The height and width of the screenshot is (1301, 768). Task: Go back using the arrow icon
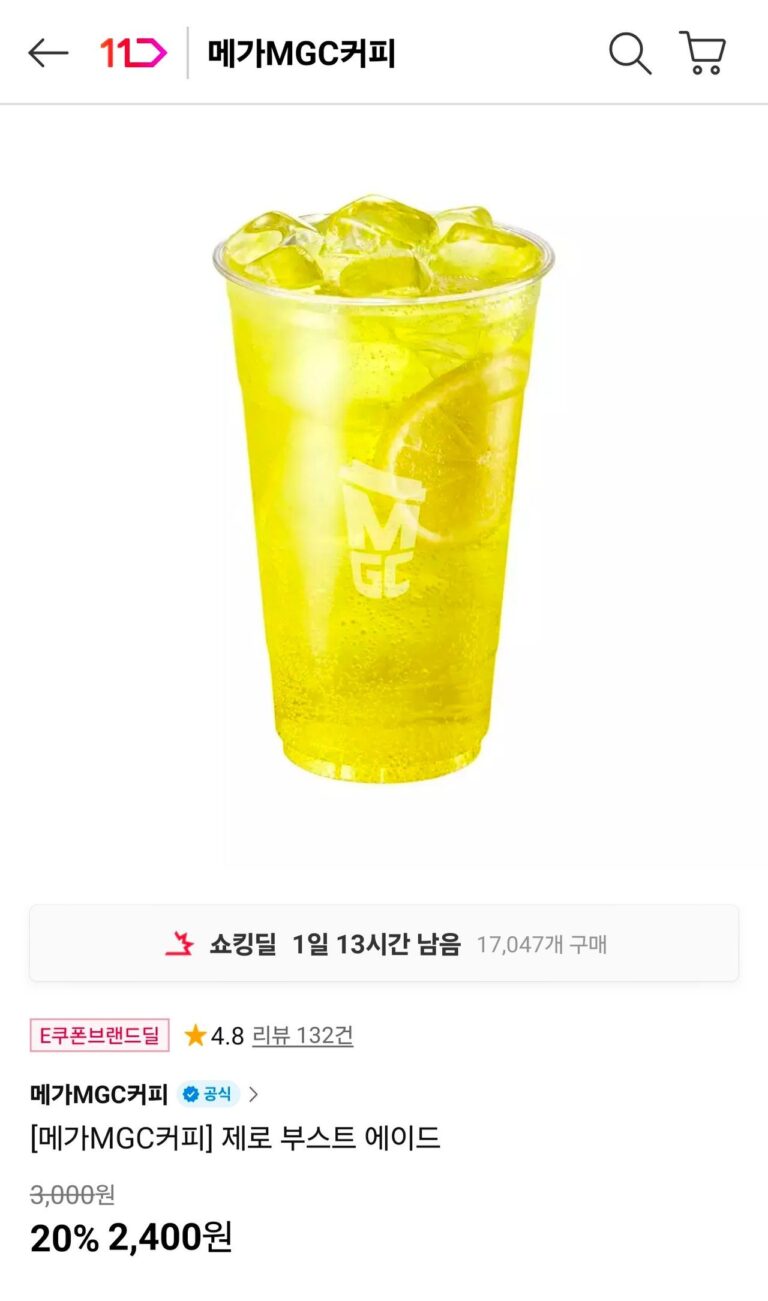tap(48, 53)
